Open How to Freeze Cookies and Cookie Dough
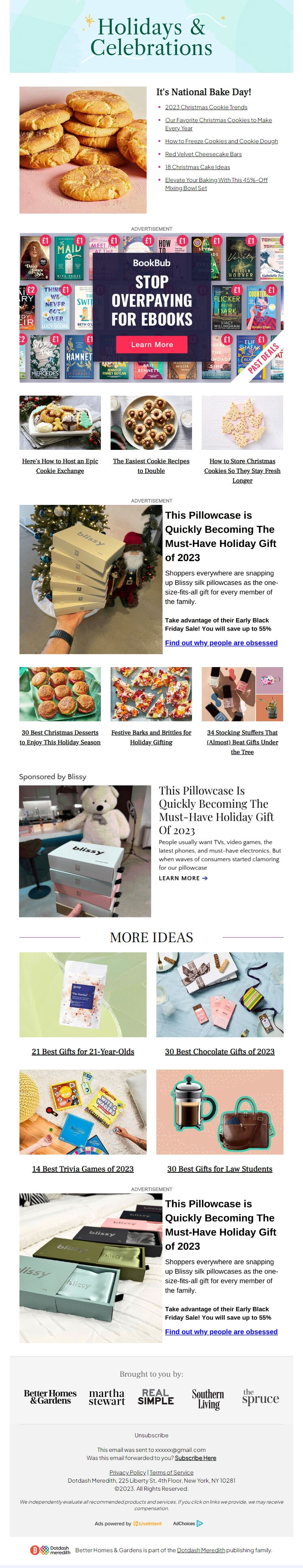Screen dimensions: 303x1568 click(x=221, y=141)
